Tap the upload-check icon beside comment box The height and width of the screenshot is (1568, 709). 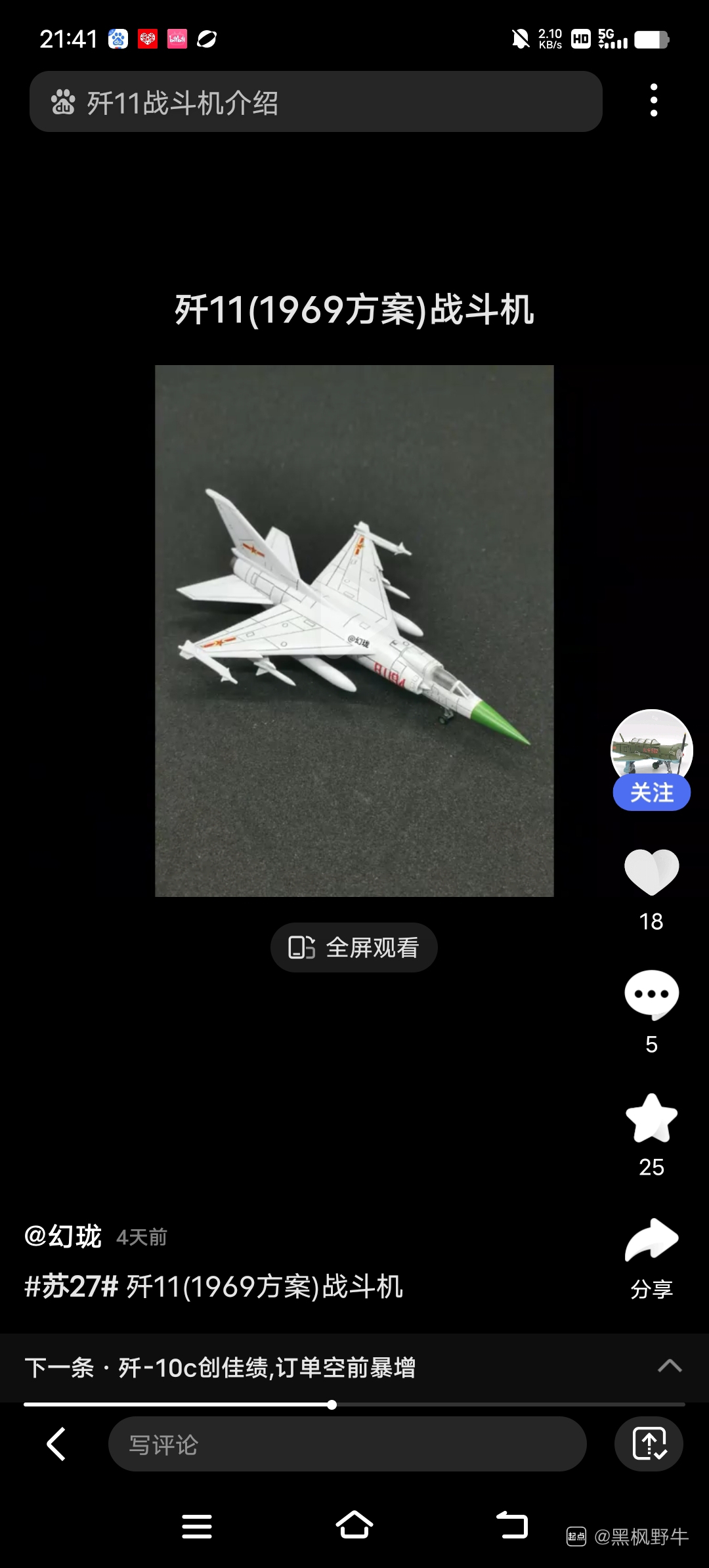(649, 1444)
